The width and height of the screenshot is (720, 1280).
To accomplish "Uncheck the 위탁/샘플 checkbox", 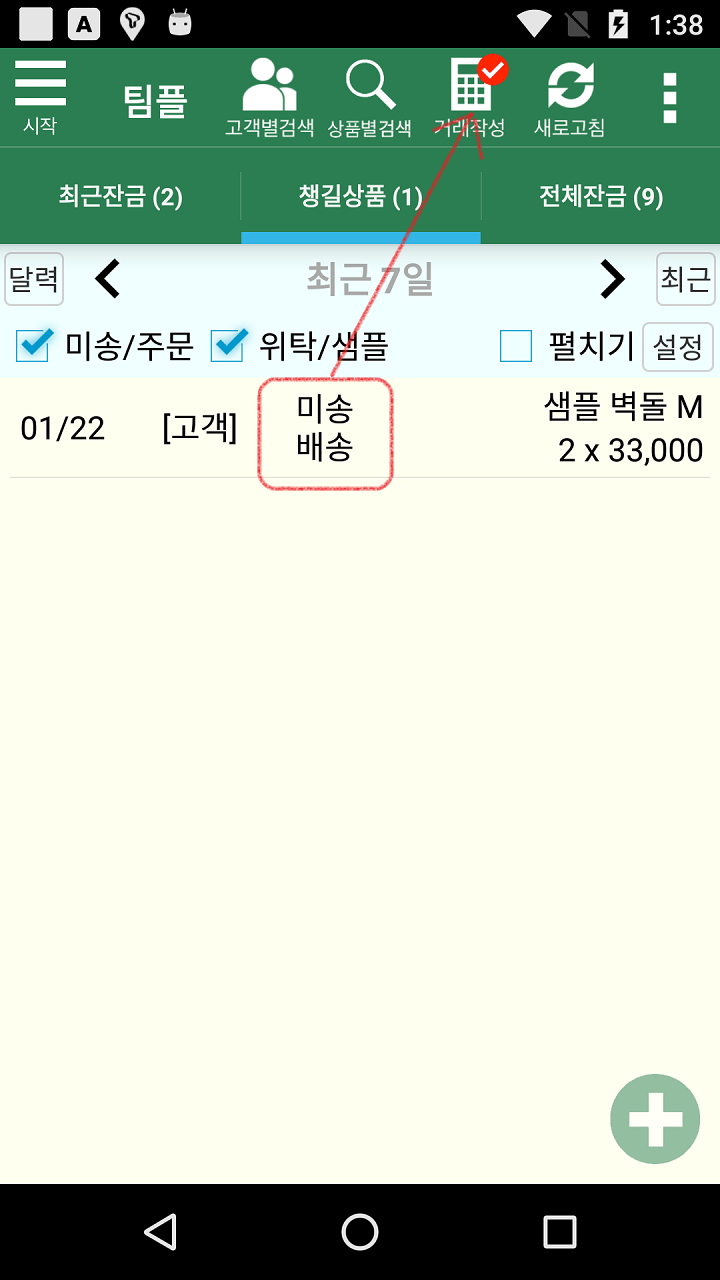I will coord(228,346).
